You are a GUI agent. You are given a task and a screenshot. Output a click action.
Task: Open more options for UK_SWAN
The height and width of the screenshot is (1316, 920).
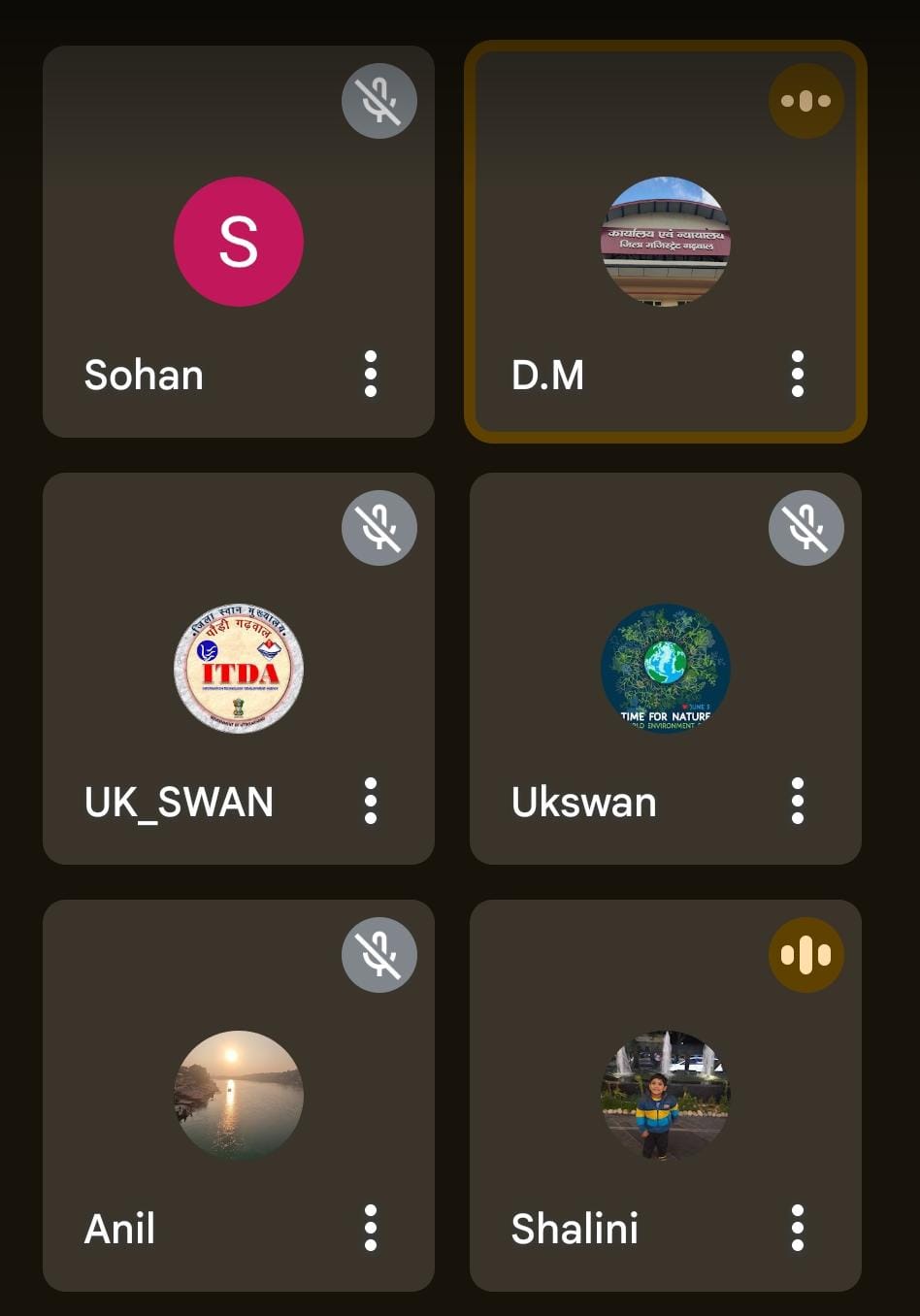370,801
